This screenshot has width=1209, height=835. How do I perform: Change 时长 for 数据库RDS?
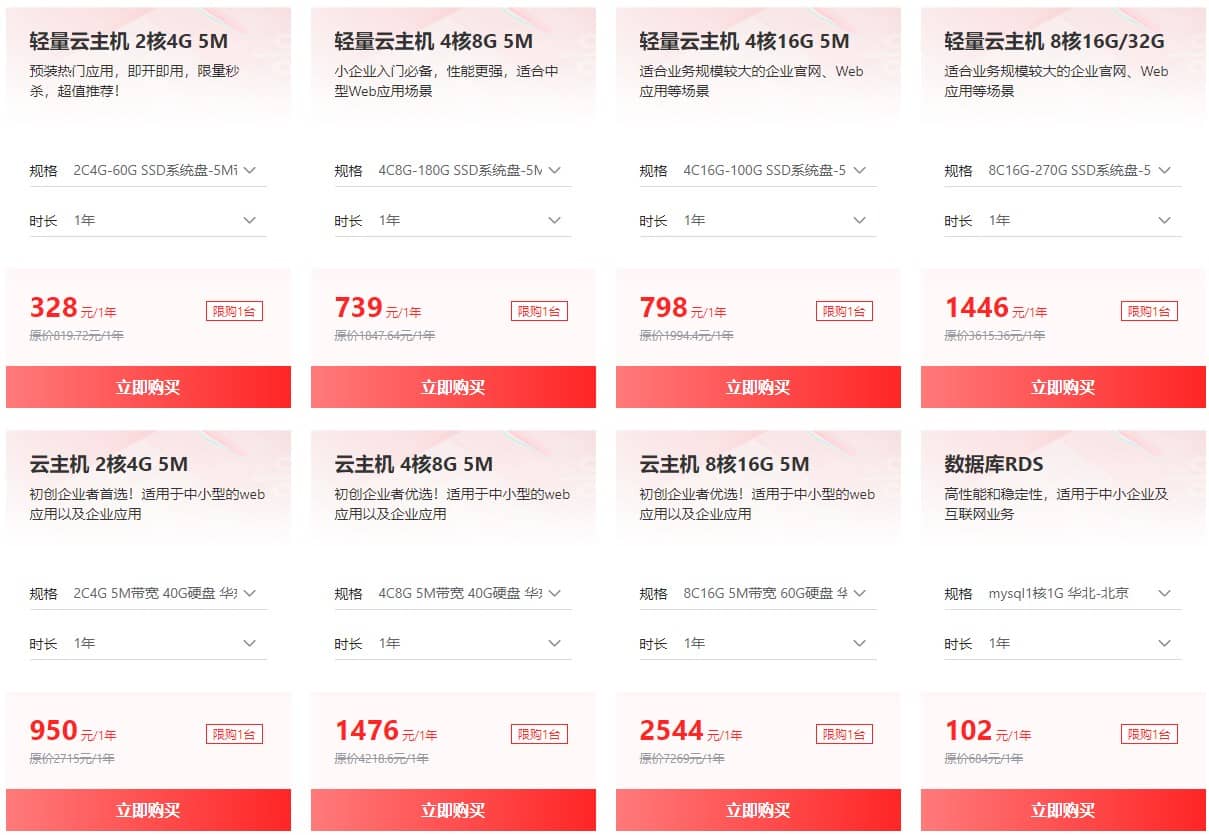1080,643
